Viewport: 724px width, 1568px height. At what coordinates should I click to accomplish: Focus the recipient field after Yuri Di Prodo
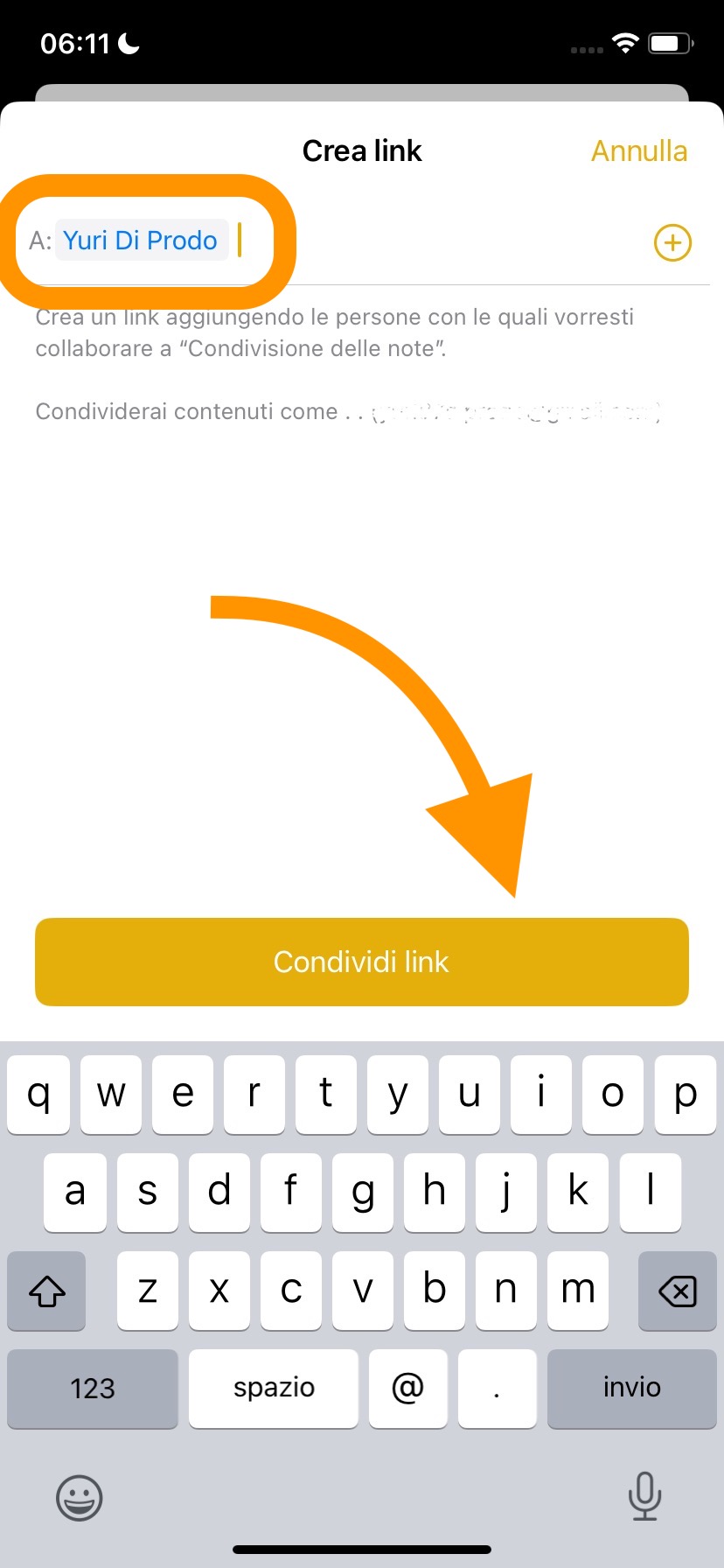click(x=437, y=241)
